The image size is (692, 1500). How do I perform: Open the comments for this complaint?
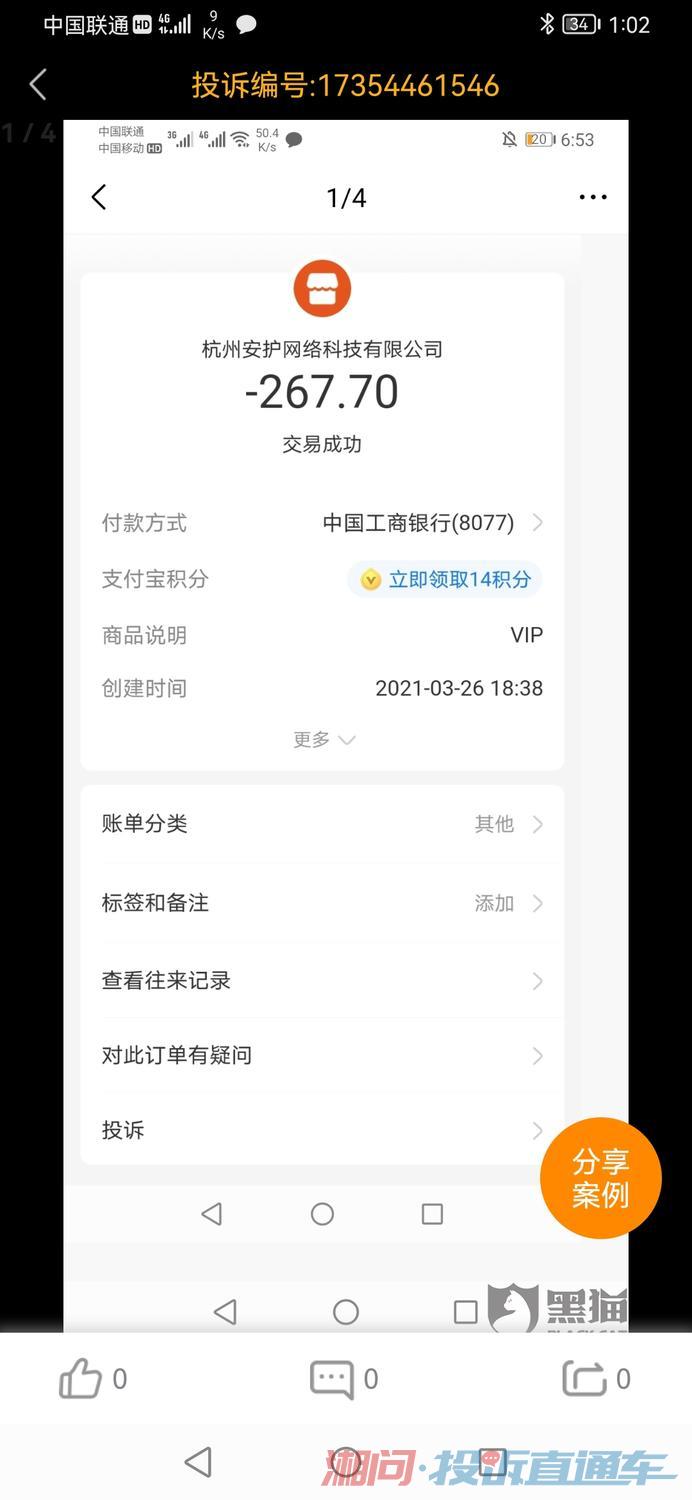pos(332,1380)
